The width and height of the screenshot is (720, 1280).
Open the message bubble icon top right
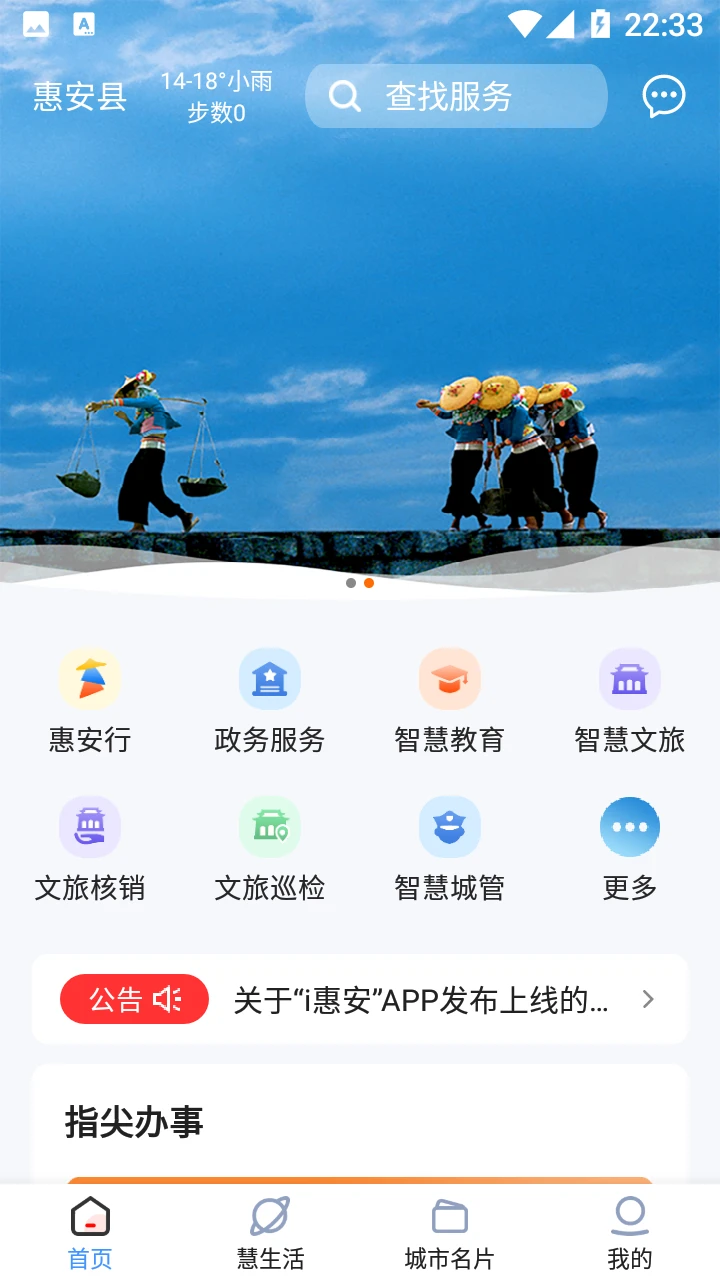click(x=662, y=96)
